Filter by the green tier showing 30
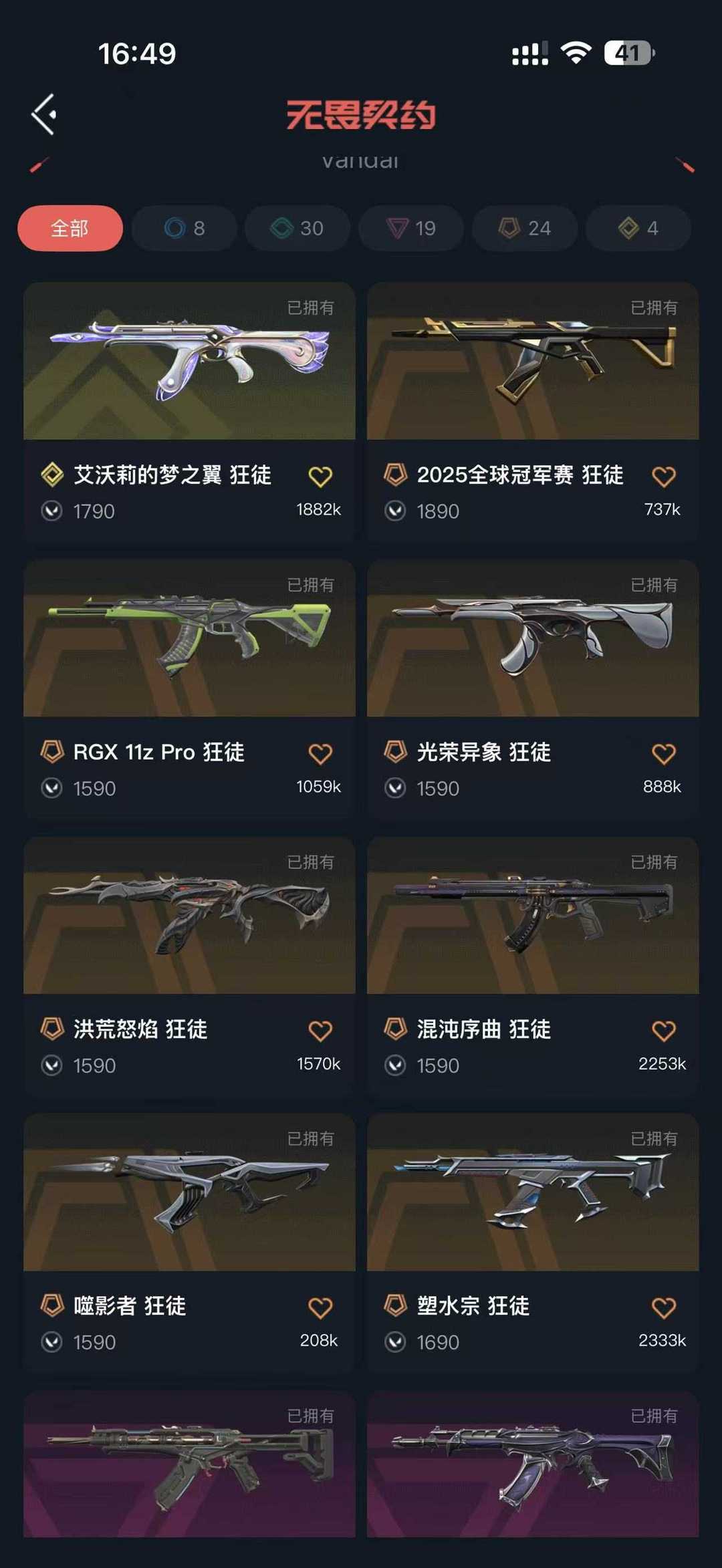Image resolution: width=722 pixels, height=1568 pixels. [297, 229]
